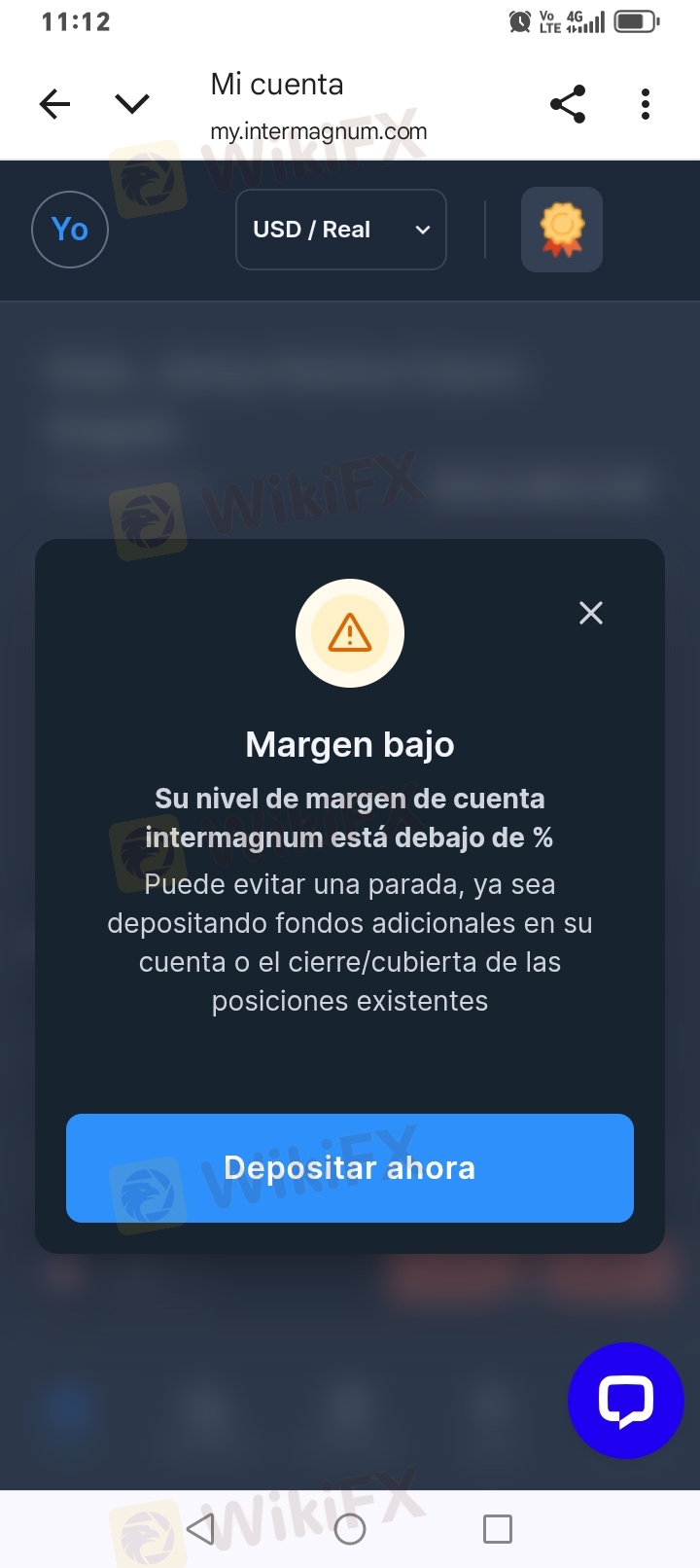Open the USD / Real account dropdown

coord(341,230)
